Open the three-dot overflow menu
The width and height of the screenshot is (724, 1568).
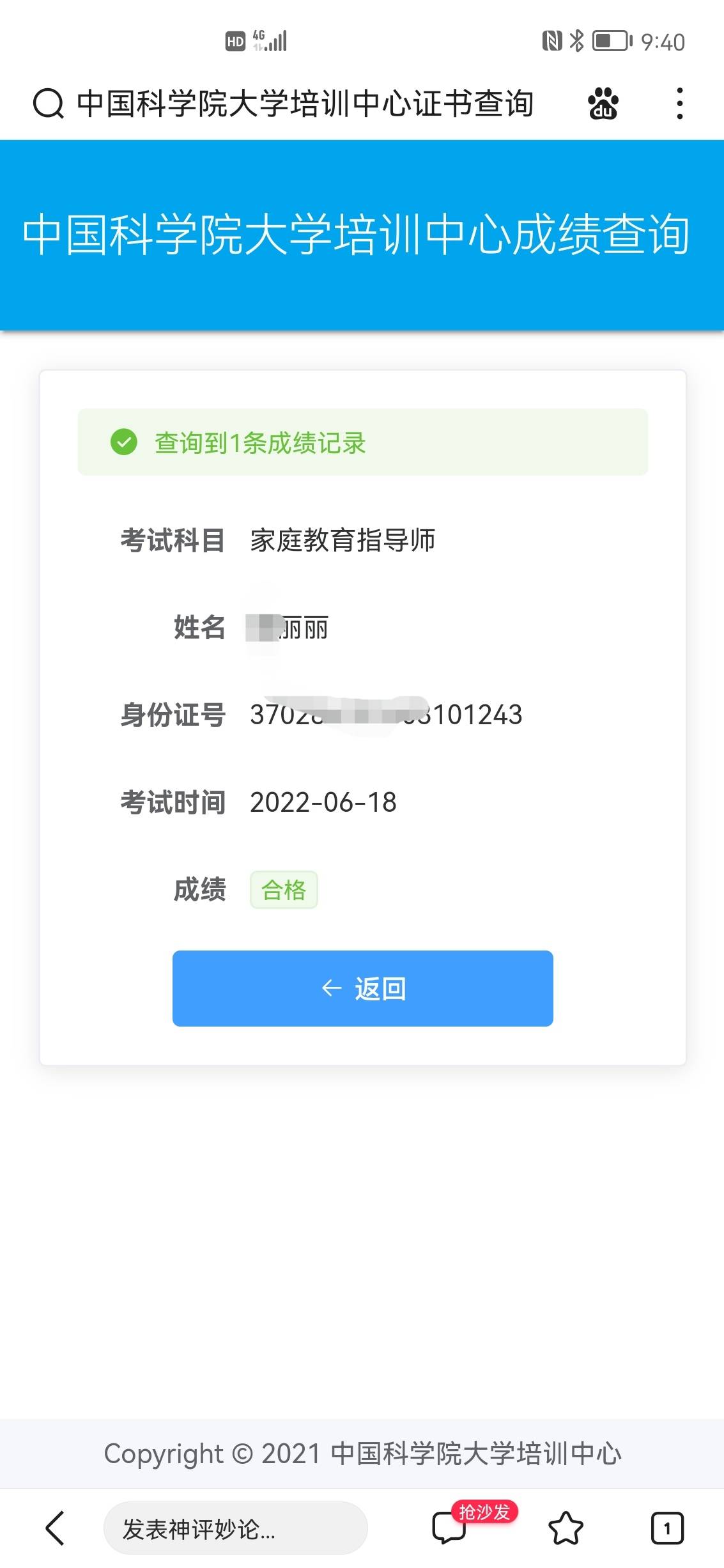pos(679,103)
